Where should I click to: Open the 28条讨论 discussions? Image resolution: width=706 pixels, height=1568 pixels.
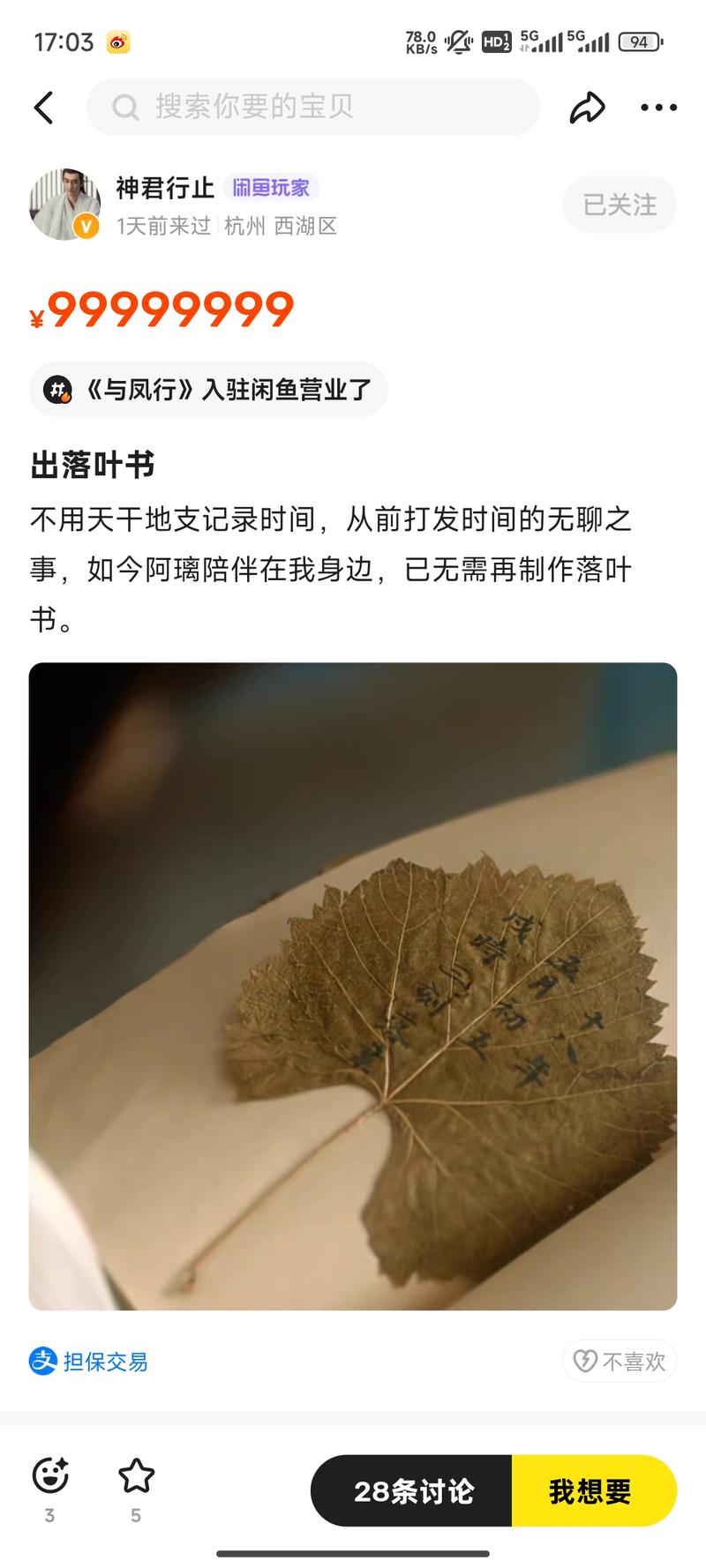pos(413,1490)
